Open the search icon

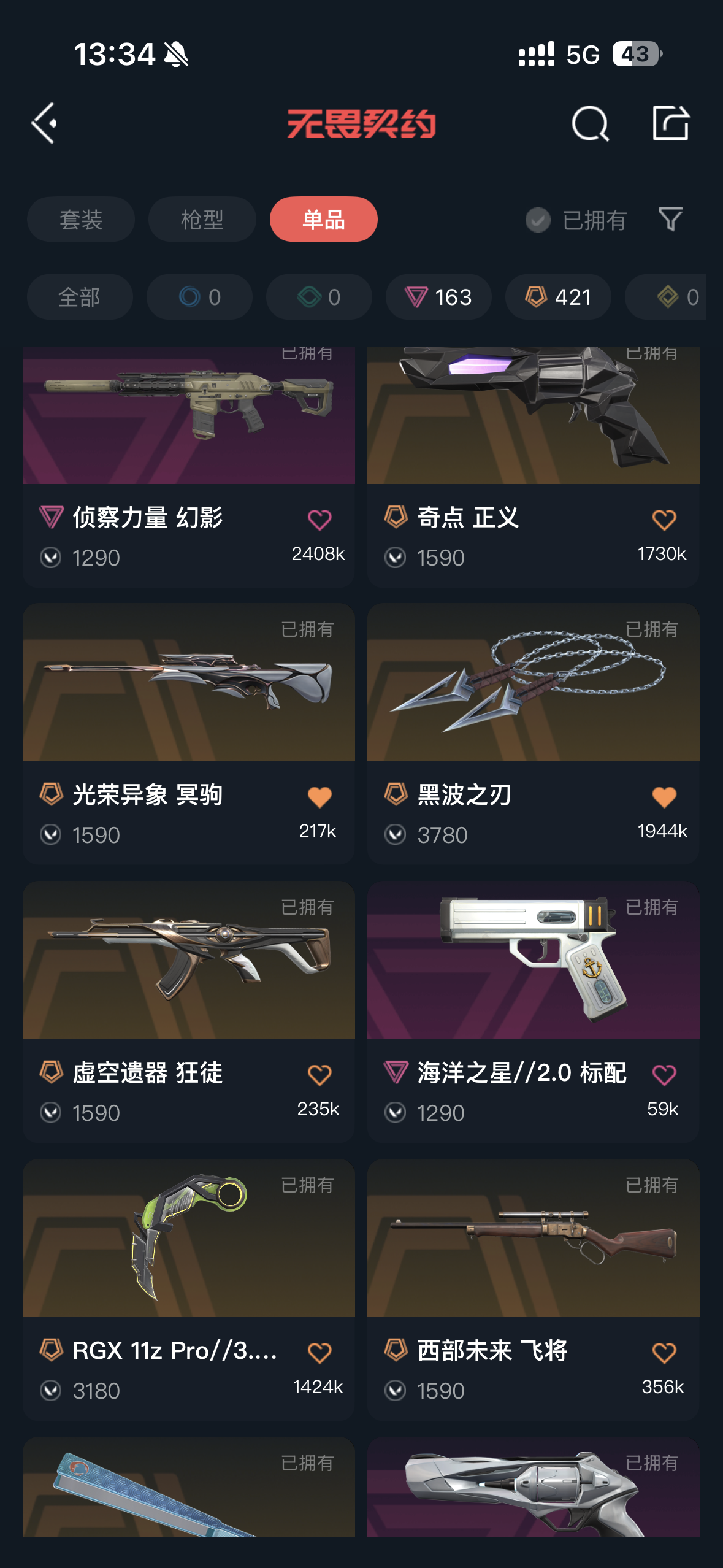pyautogui.click(x=590, y=123)
